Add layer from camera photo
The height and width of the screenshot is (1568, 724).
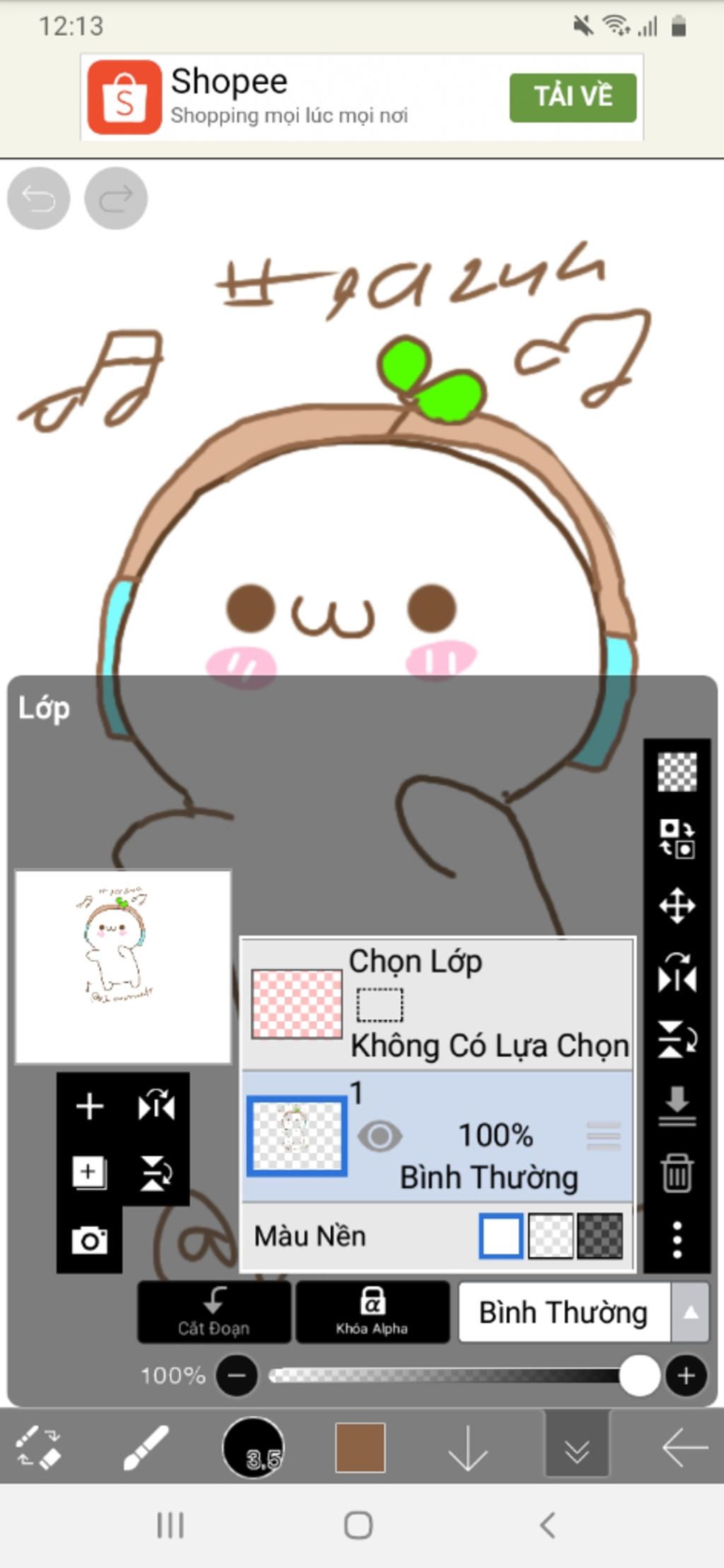point(90,1241)
